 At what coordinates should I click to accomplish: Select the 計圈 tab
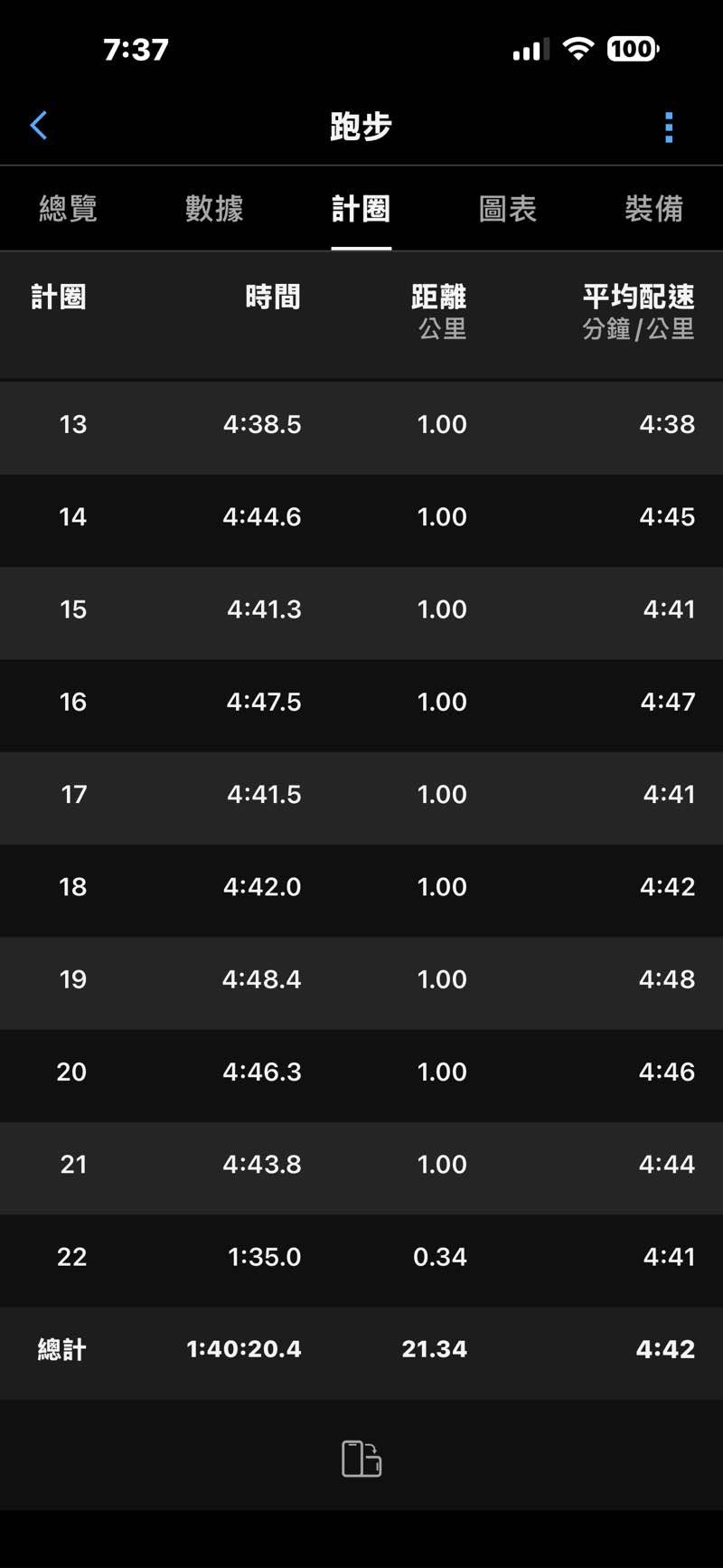tap(361, 209)
